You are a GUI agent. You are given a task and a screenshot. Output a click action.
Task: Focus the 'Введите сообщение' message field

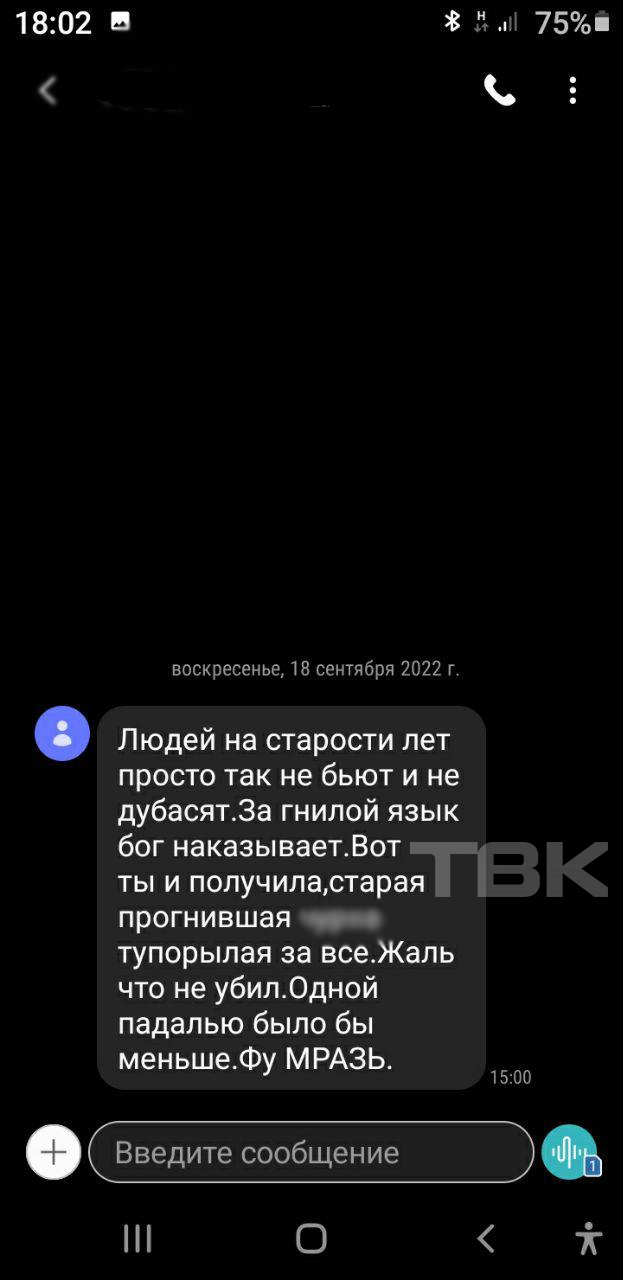click(311, 1152)
